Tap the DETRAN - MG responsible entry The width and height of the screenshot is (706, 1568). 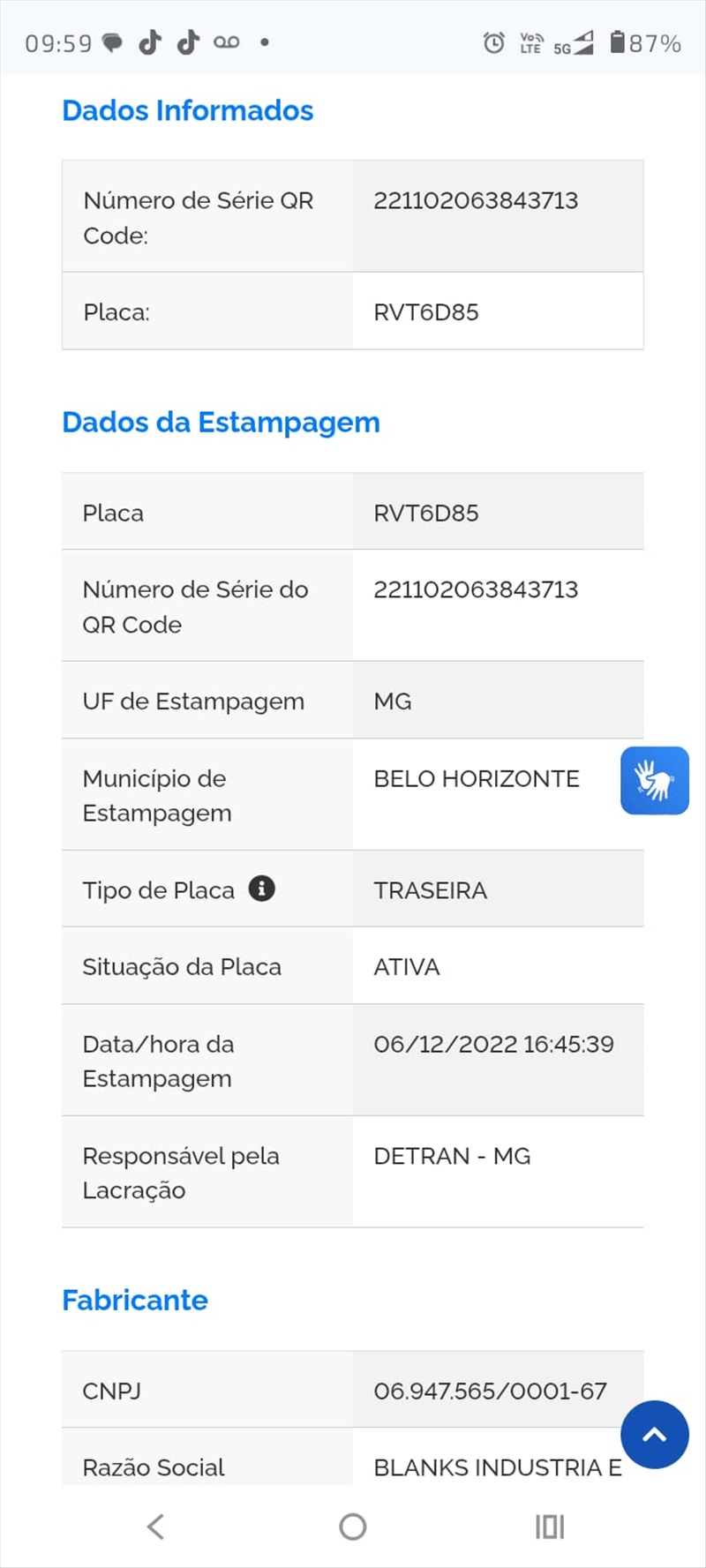pos(452,1156)
